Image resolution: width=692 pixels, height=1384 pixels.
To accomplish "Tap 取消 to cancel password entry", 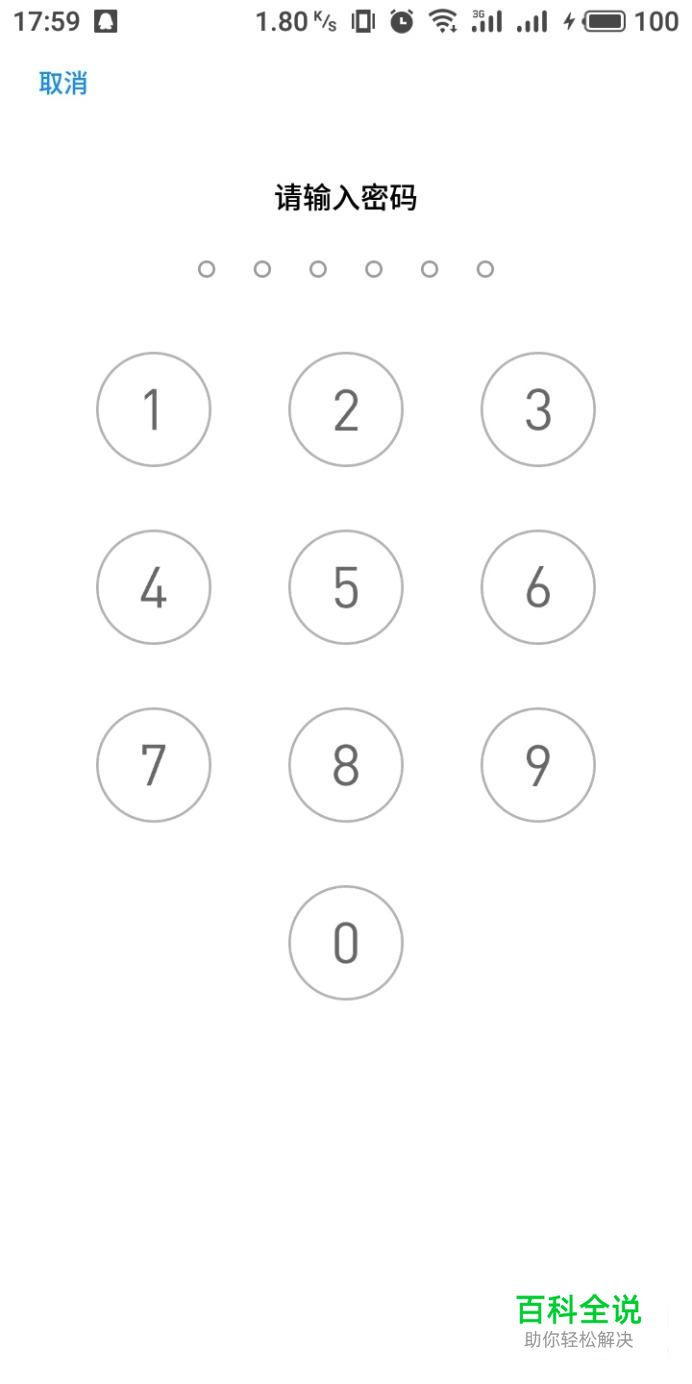I will tap(63, 83).
